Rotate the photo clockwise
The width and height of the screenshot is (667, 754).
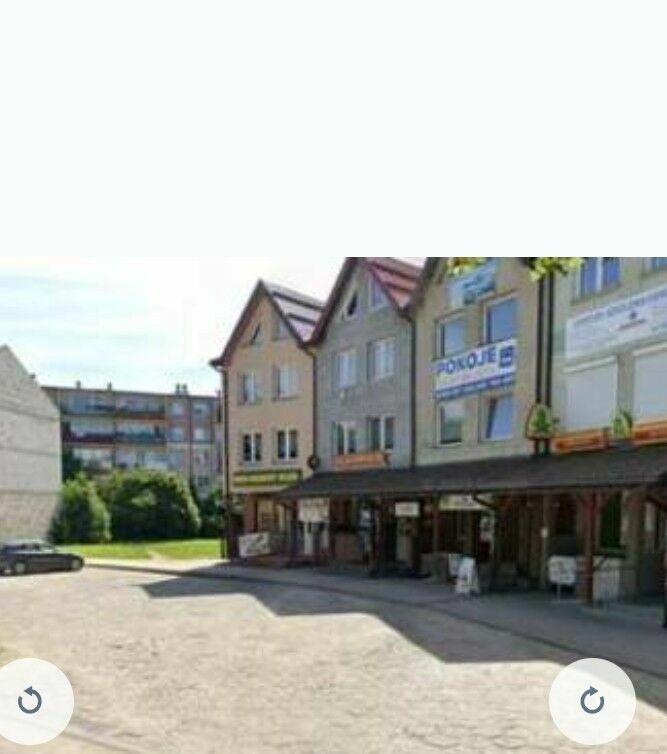pos(592,701)
